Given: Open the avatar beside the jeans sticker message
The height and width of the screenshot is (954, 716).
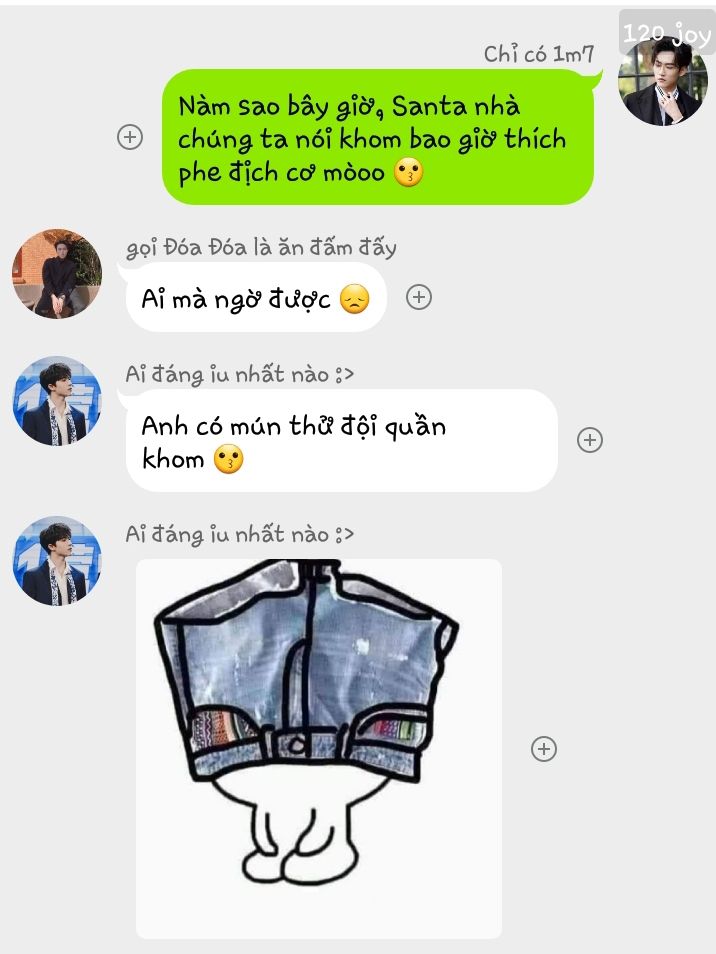Looking at the screenshot, I should 57,561.
